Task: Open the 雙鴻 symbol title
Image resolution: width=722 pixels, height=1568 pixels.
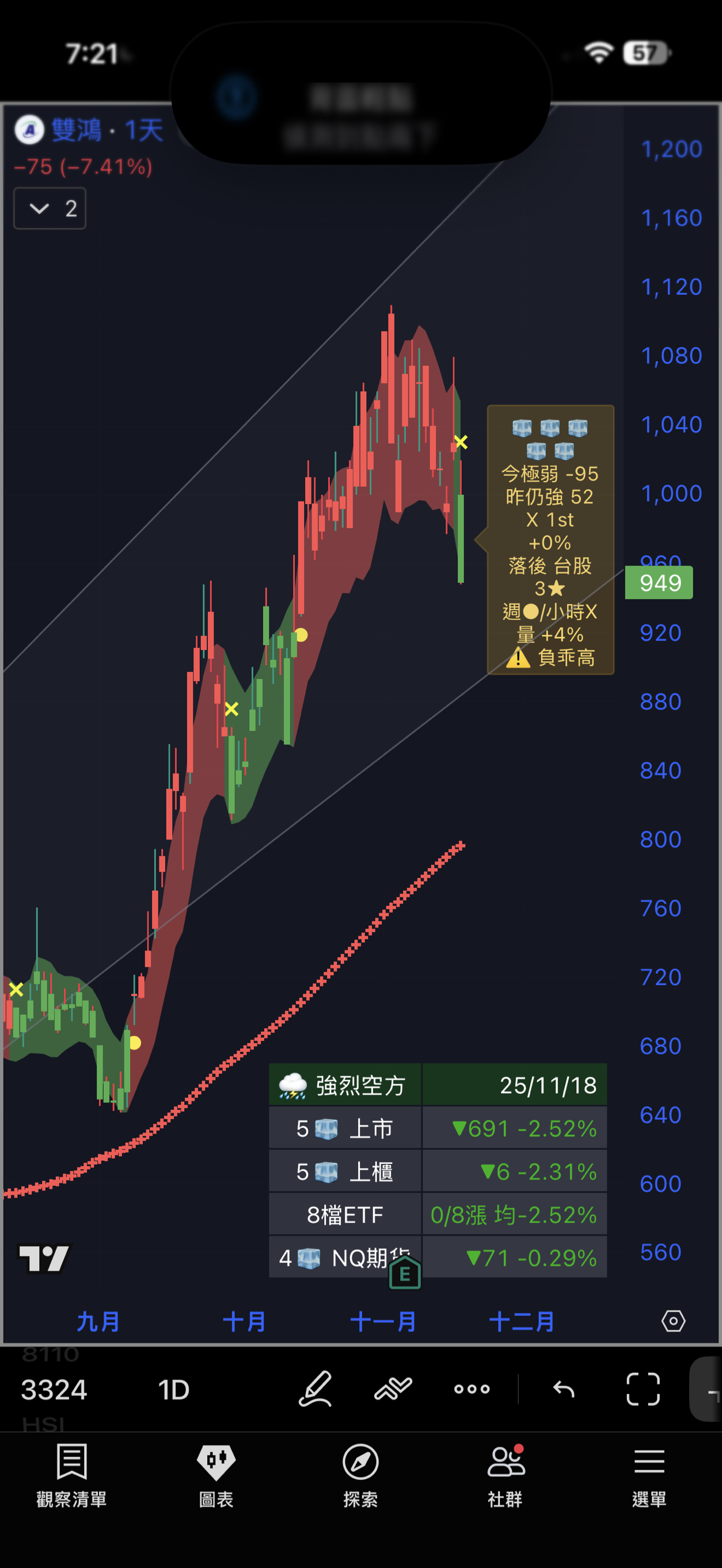Action: [x=76, y=130]
